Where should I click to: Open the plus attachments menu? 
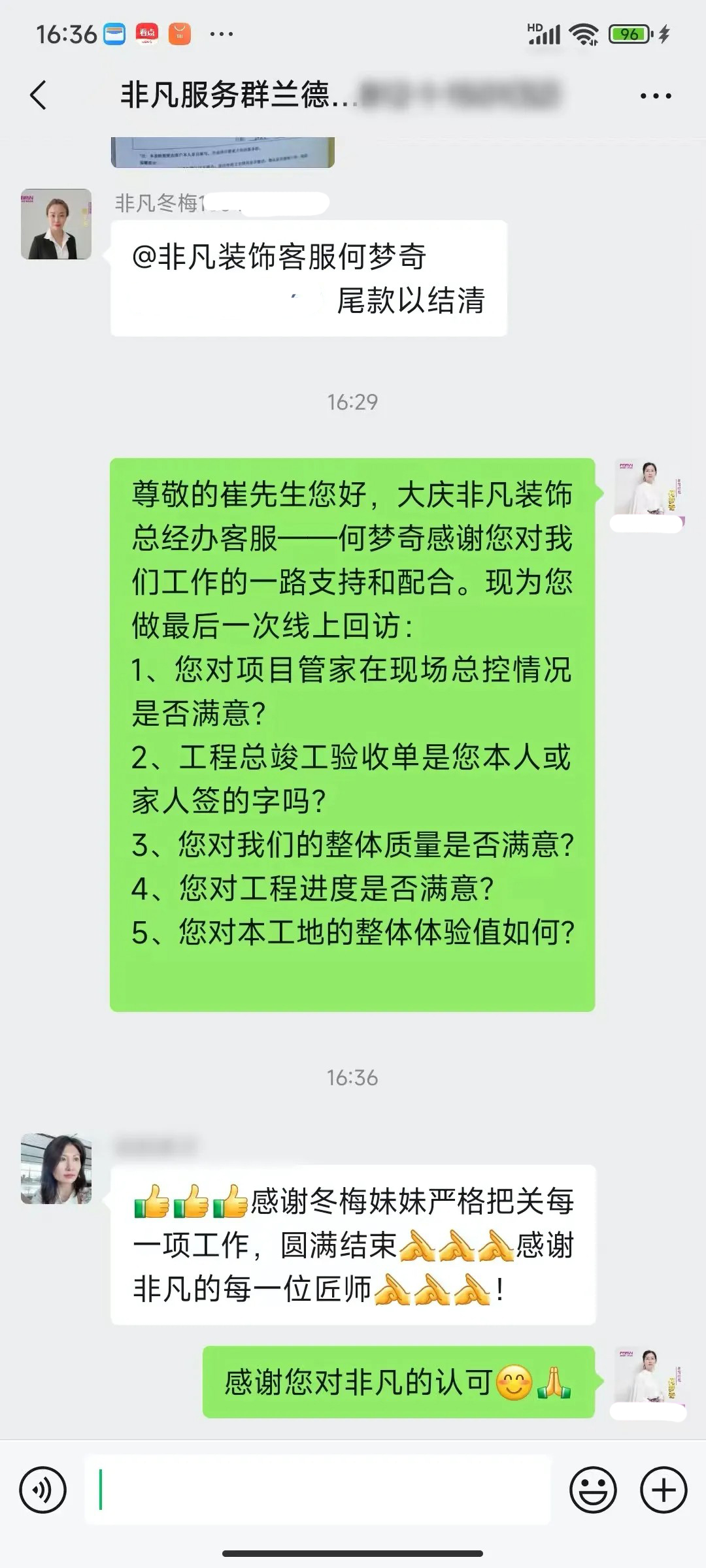(x=663, y=1490)
